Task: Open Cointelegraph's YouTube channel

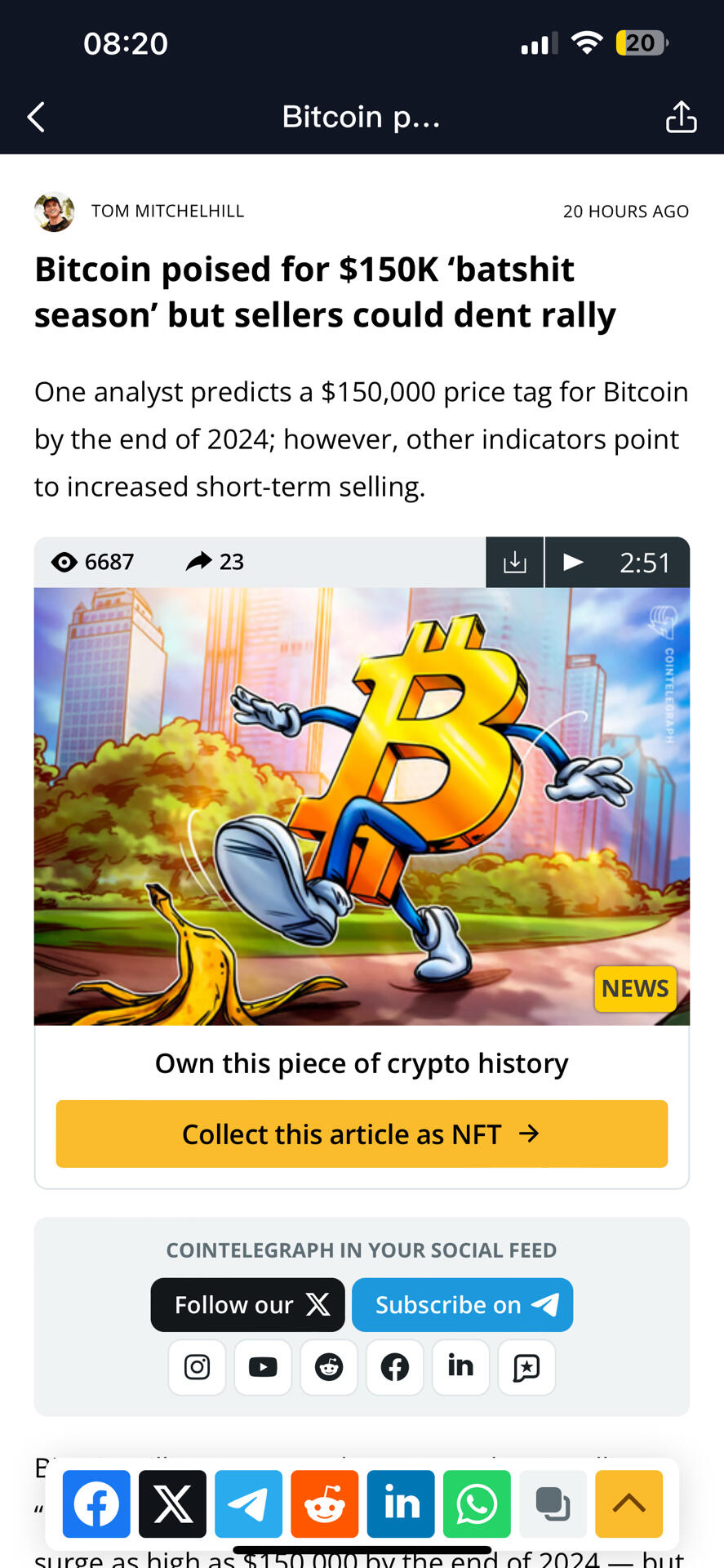Action: [x=263, y=1366]
